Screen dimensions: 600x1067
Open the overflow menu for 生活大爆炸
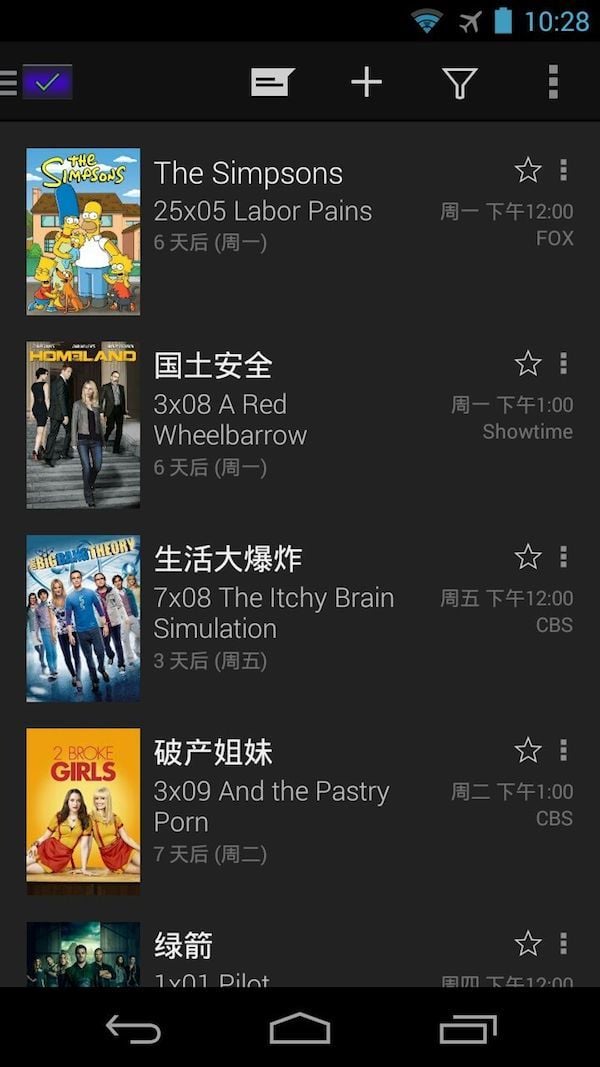click(x=564, y=557)
